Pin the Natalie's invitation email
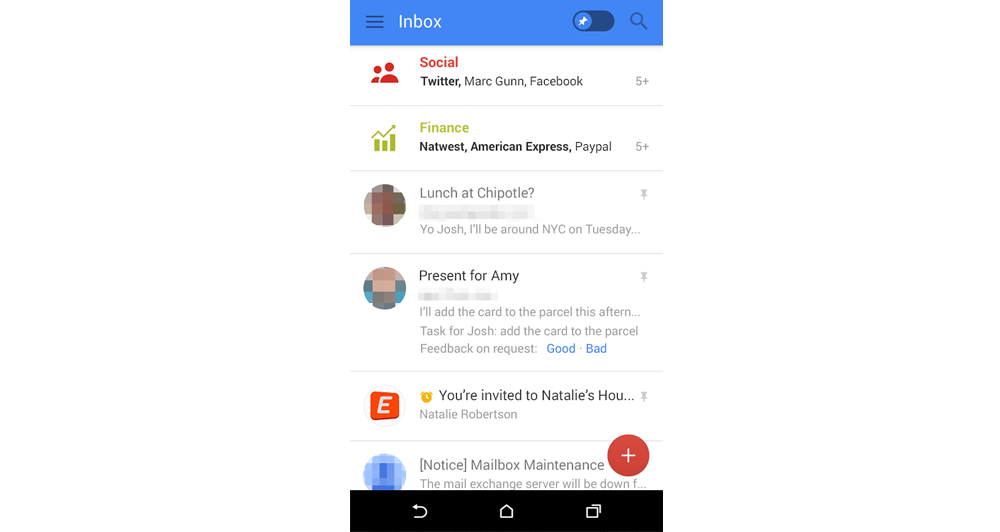The width and height of the screenshot is (1000, 532). tap(644, 397)
